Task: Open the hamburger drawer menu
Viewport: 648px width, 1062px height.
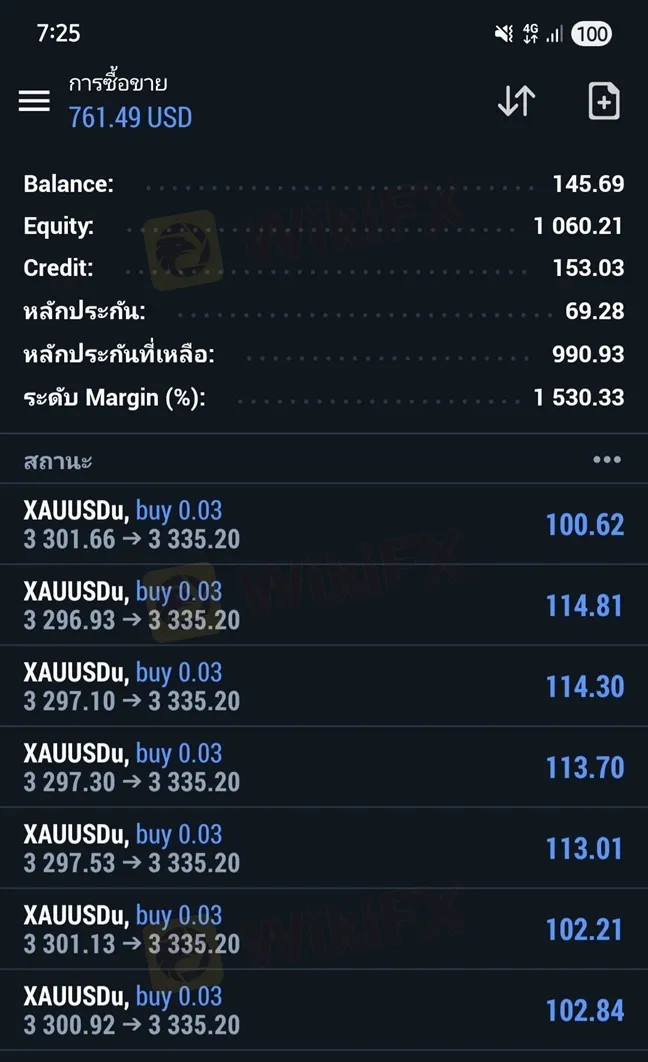Action: pyautogui.click(x=34, y=101)
